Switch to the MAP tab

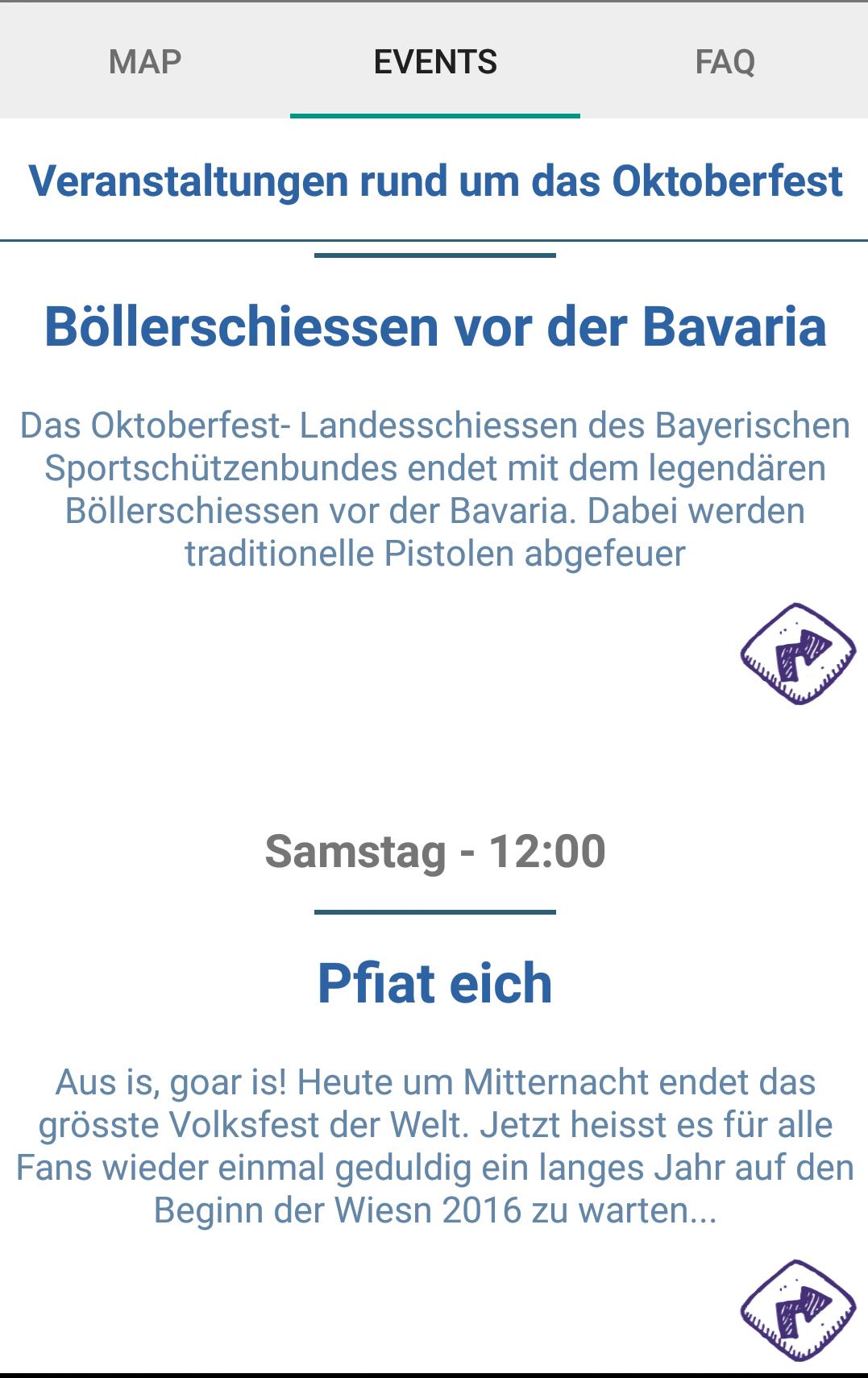pyautogui.click(x=145, y=61)
